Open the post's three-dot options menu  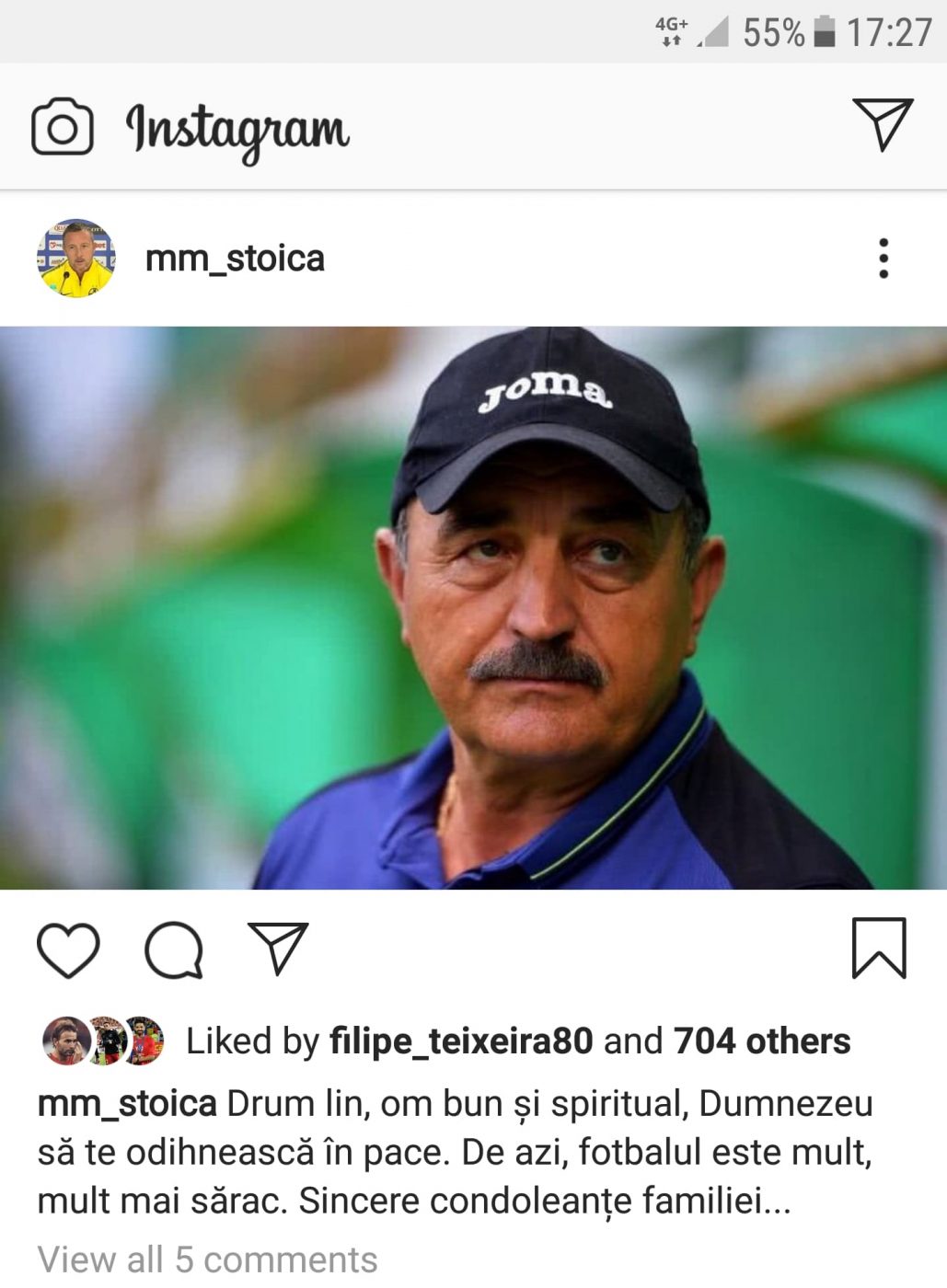[883, 259]
